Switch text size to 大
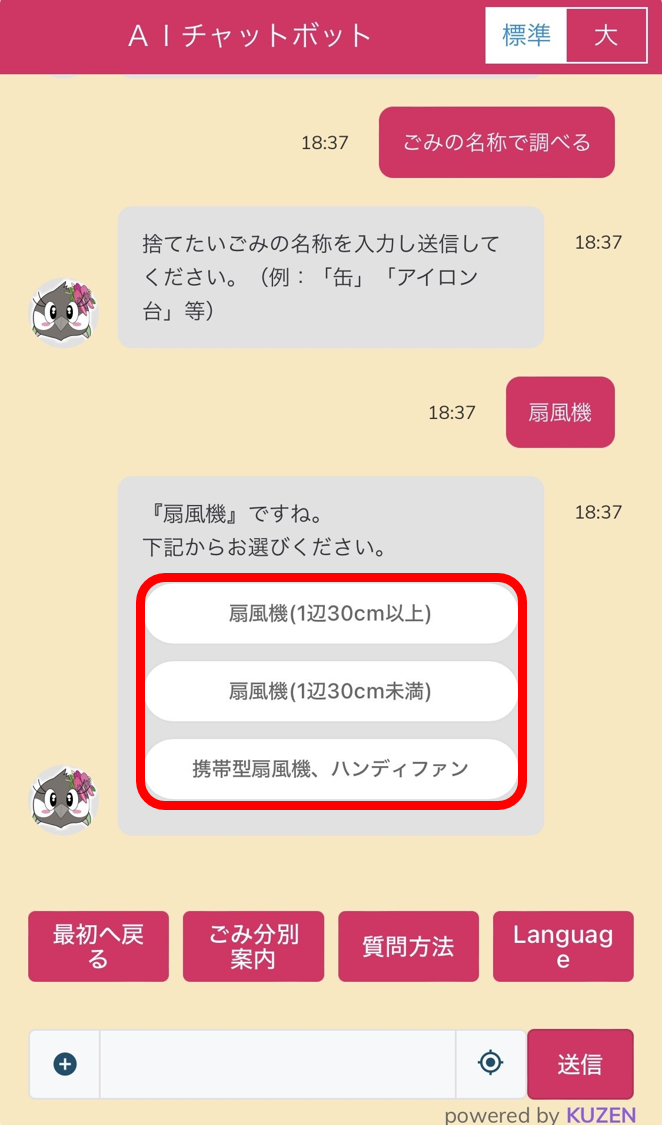662x1125 pixels. 606,36
